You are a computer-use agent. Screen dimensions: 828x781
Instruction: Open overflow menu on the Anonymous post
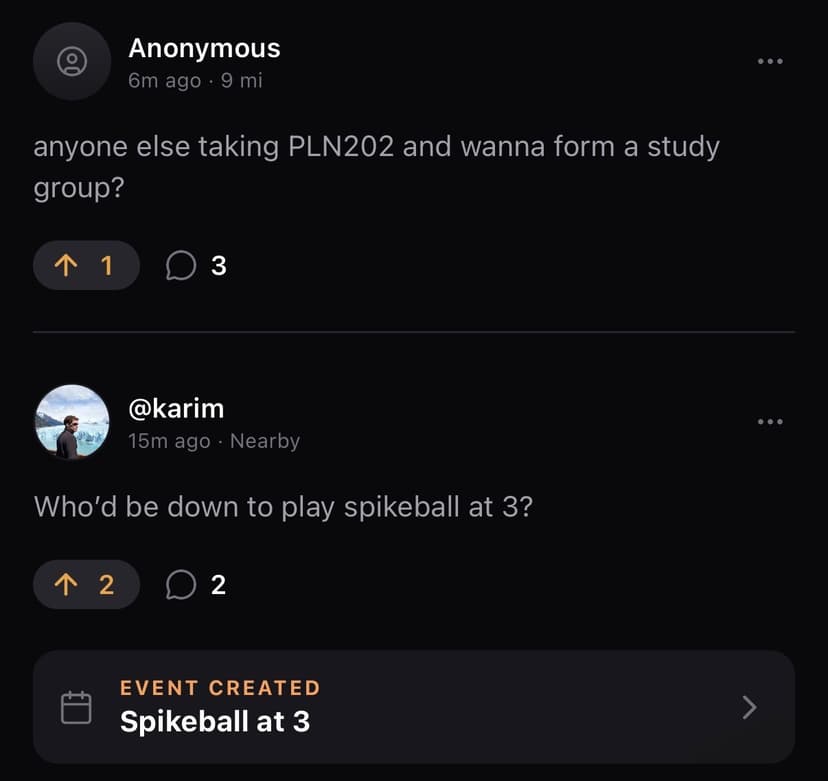pos(769,62)
